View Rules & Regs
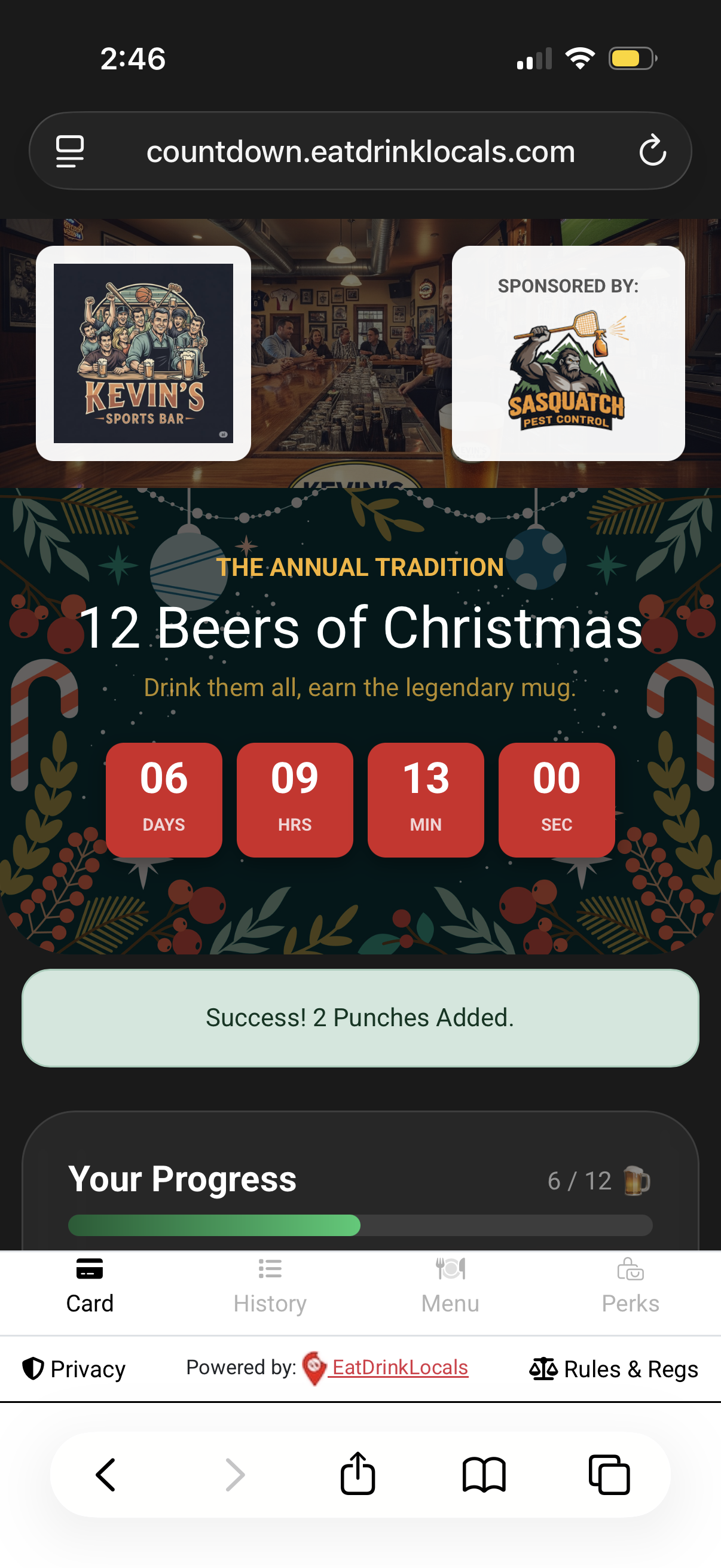The height and width of the screenshot is (1568, 721). click(x=613, y=1369)
